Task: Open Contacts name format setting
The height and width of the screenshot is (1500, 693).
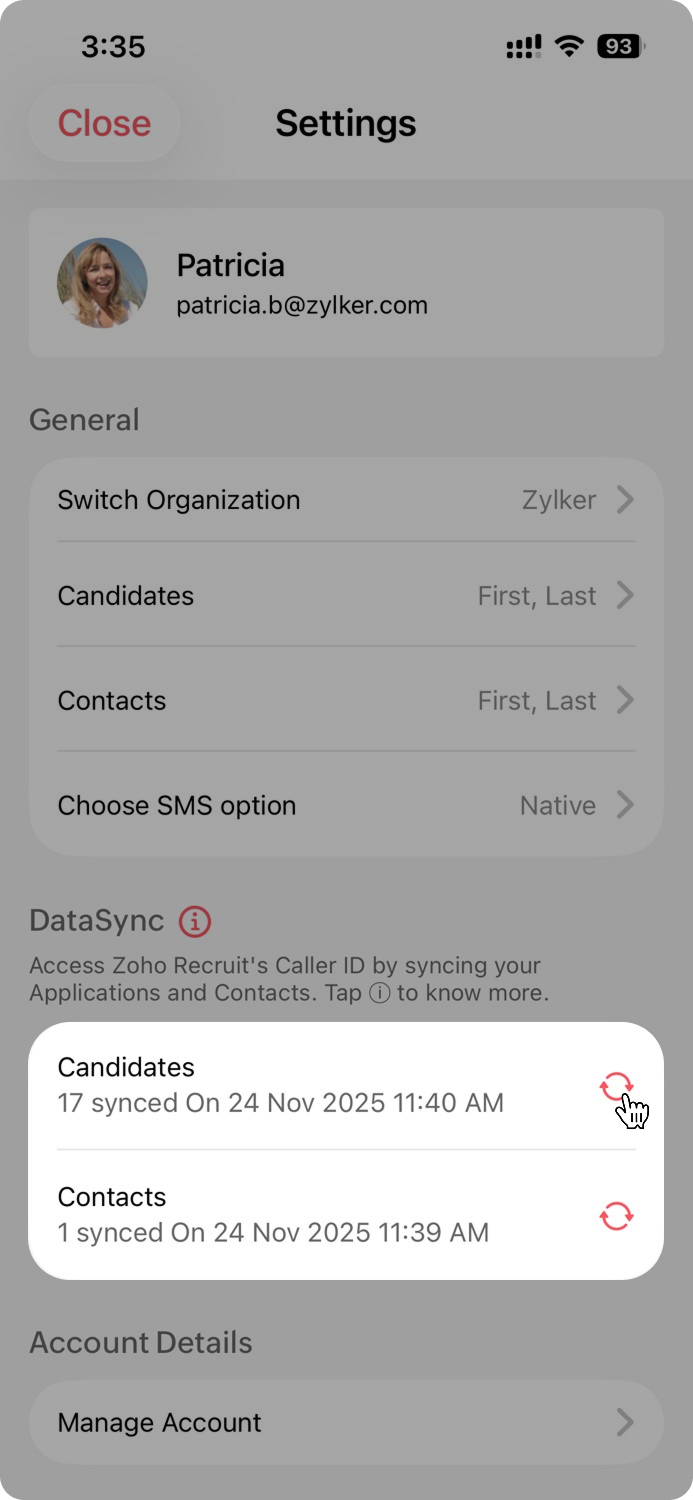Action: pos(345,701)
